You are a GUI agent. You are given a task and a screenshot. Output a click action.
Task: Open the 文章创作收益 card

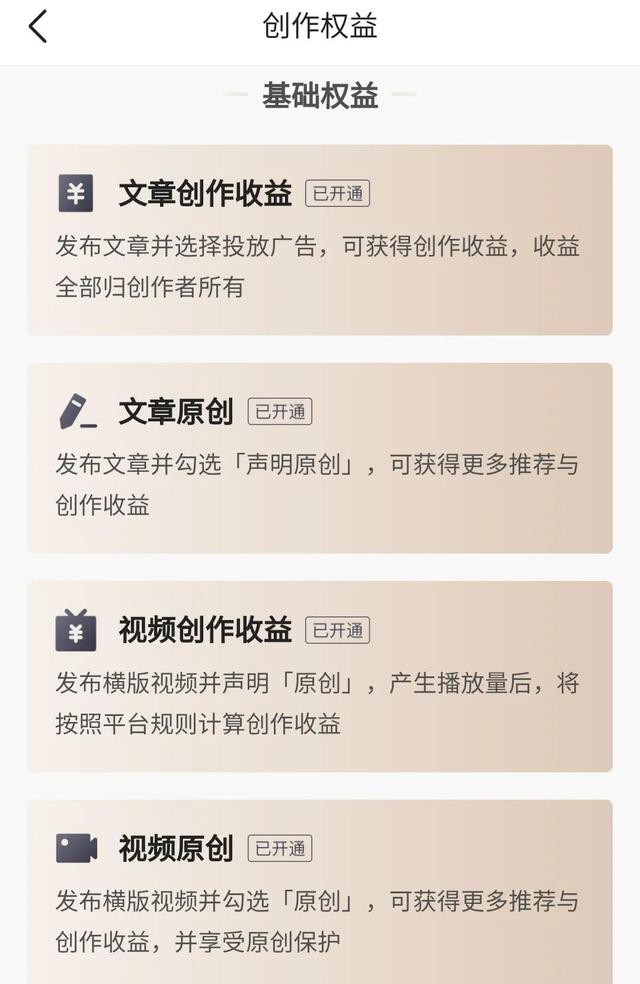319,240
